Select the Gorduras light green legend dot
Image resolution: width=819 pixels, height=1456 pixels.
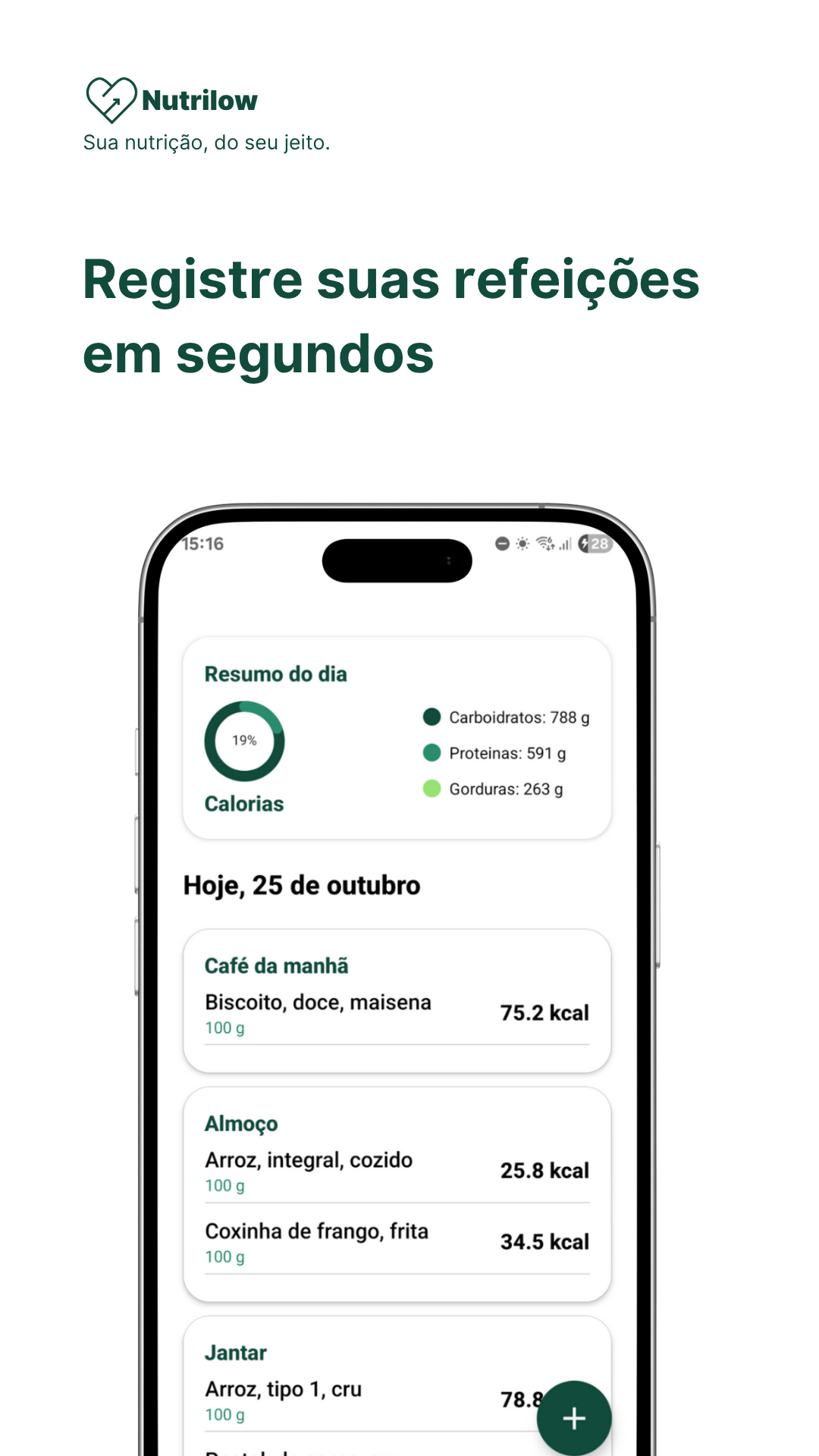point(431,789)
